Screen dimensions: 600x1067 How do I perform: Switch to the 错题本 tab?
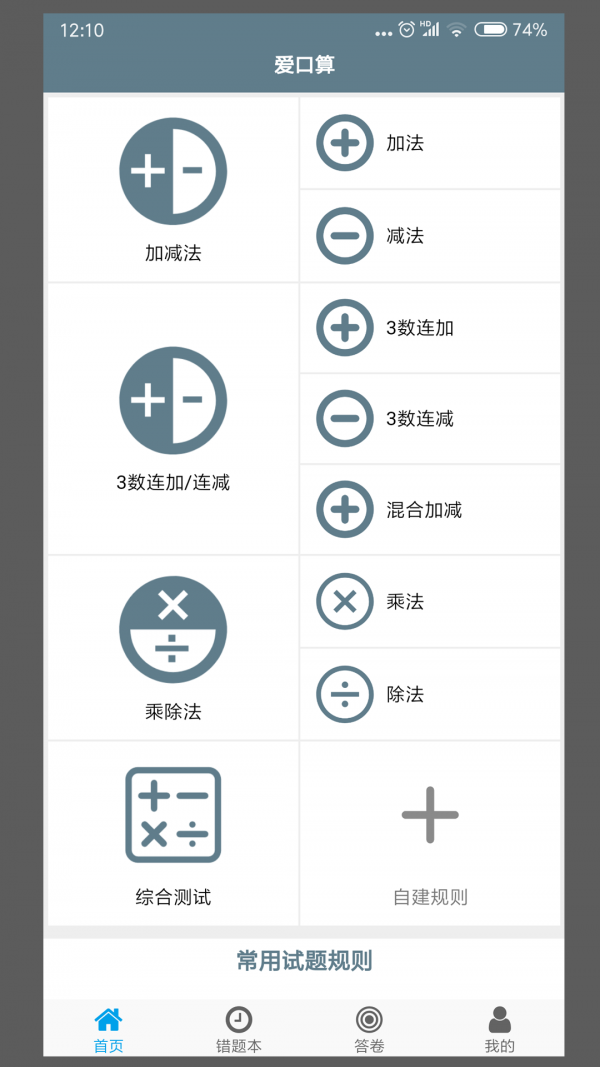point(238,1029)
